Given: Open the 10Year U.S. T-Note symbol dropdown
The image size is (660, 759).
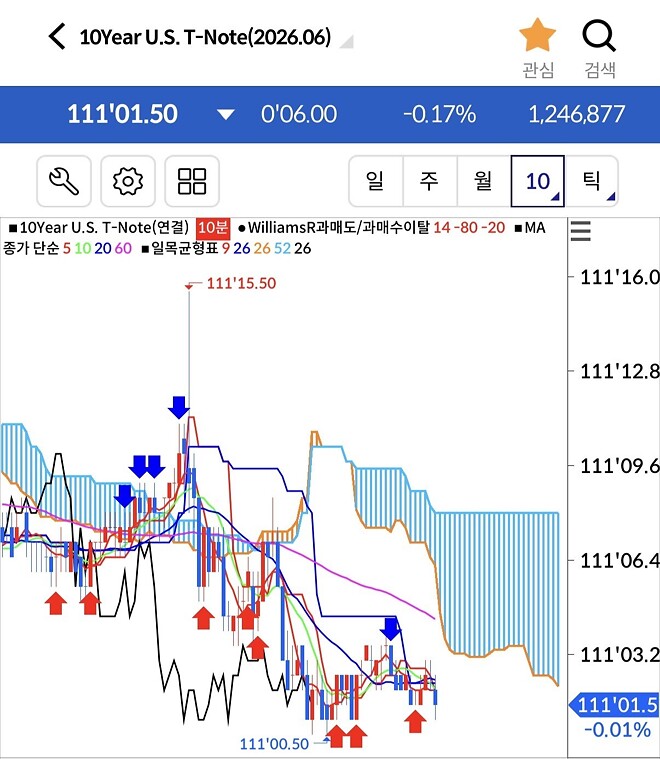Looking at the screenshot, I should [346, 41].
